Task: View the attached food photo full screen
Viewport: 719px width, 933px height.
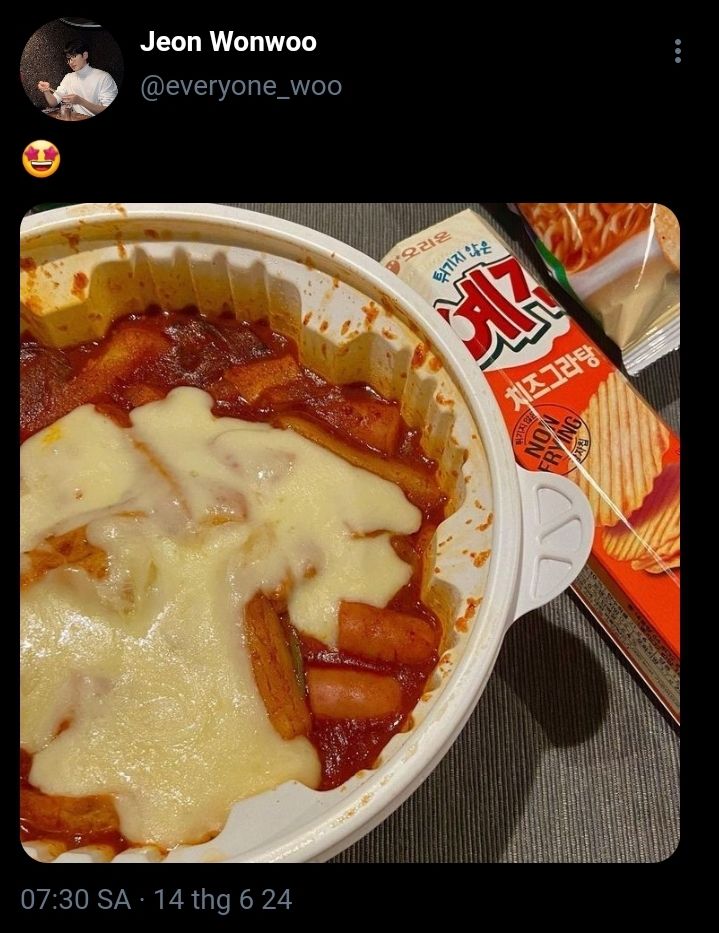Action: (x=349, y=532)
